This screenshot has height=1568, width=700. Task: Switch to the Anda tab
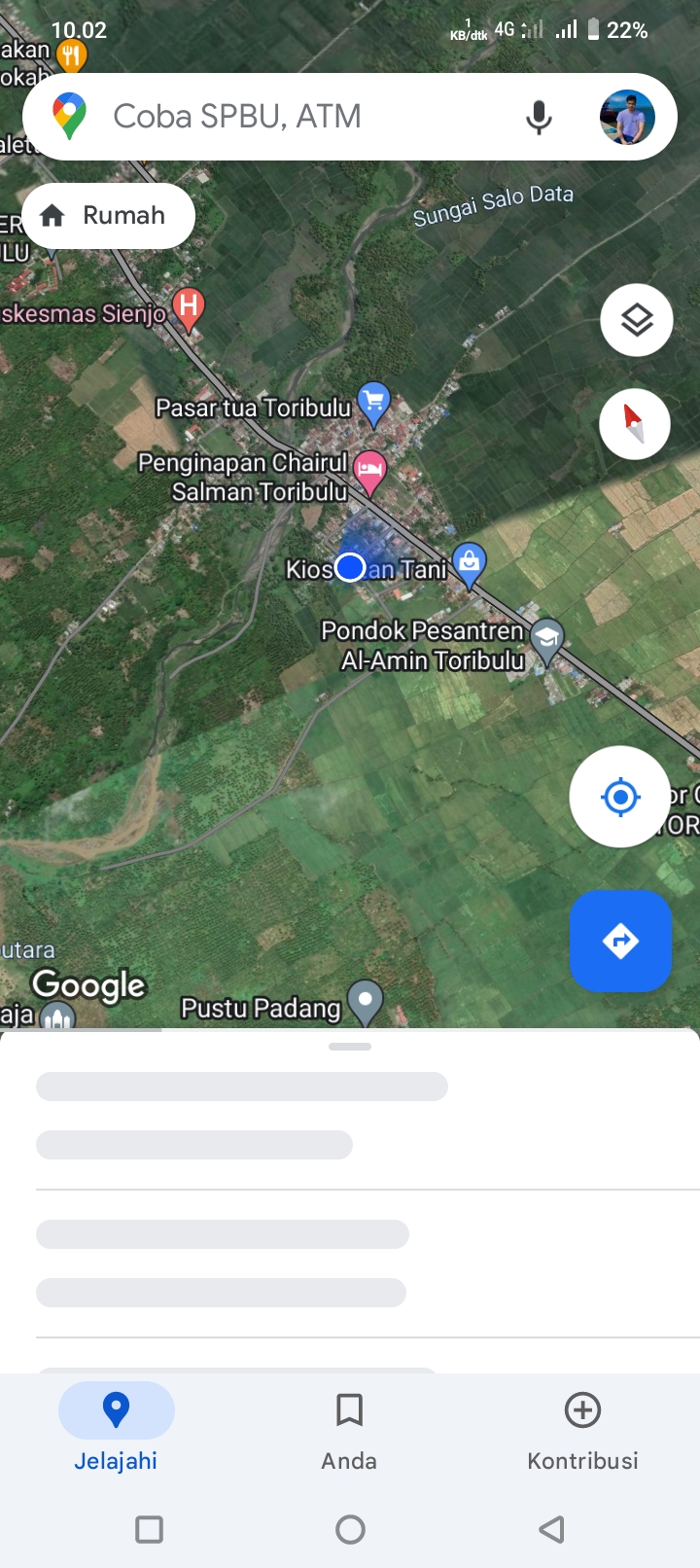point(350,1429)
